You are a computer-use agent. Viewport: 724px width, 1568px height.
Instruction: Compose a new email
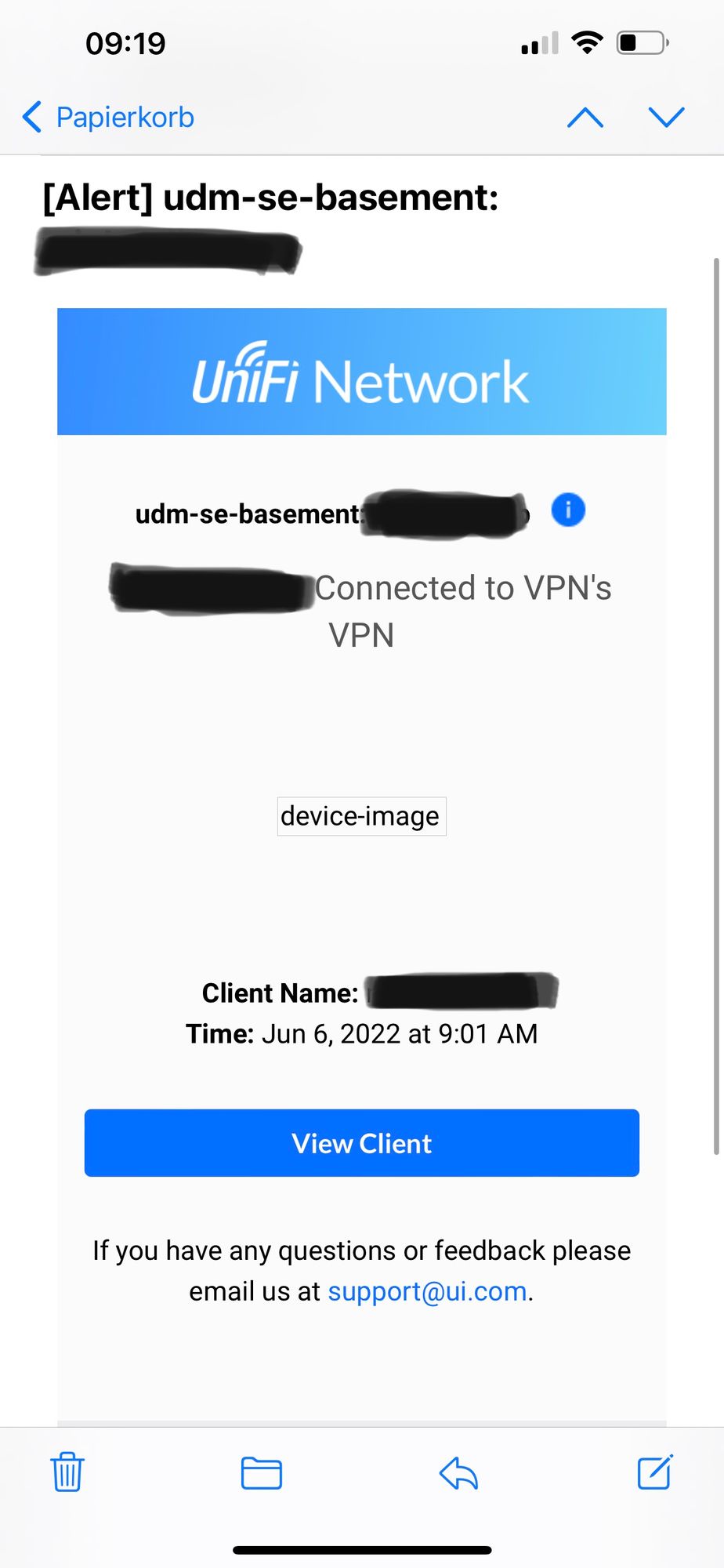[x=655, y=1472]
